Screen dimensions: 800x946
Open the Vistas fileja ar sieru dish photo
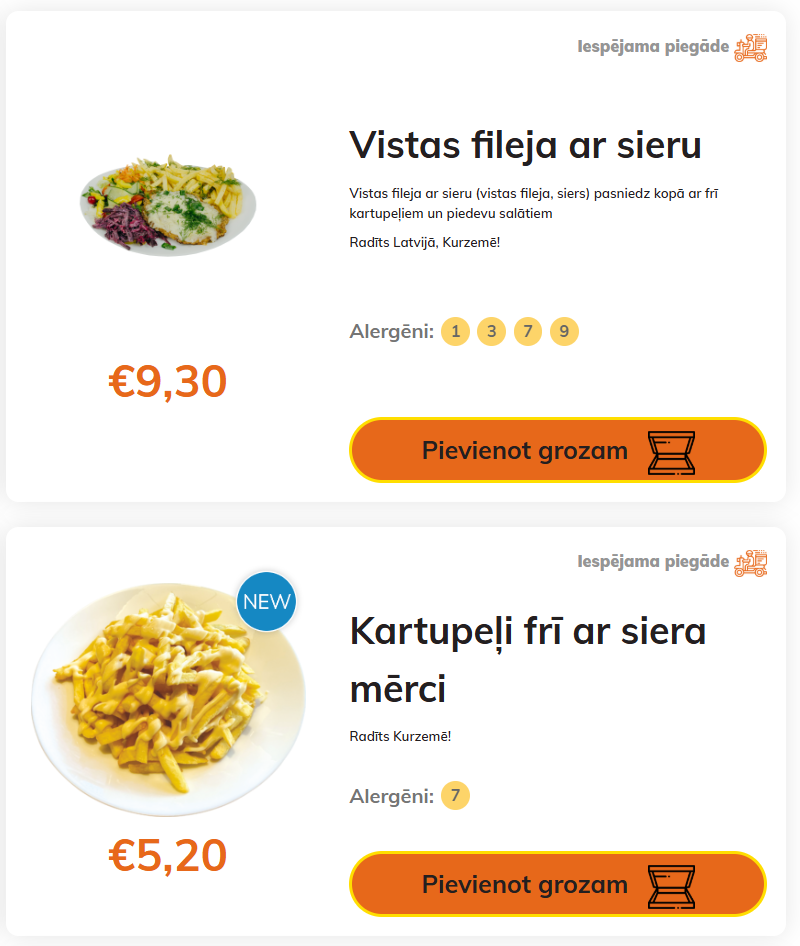[168, 204]
